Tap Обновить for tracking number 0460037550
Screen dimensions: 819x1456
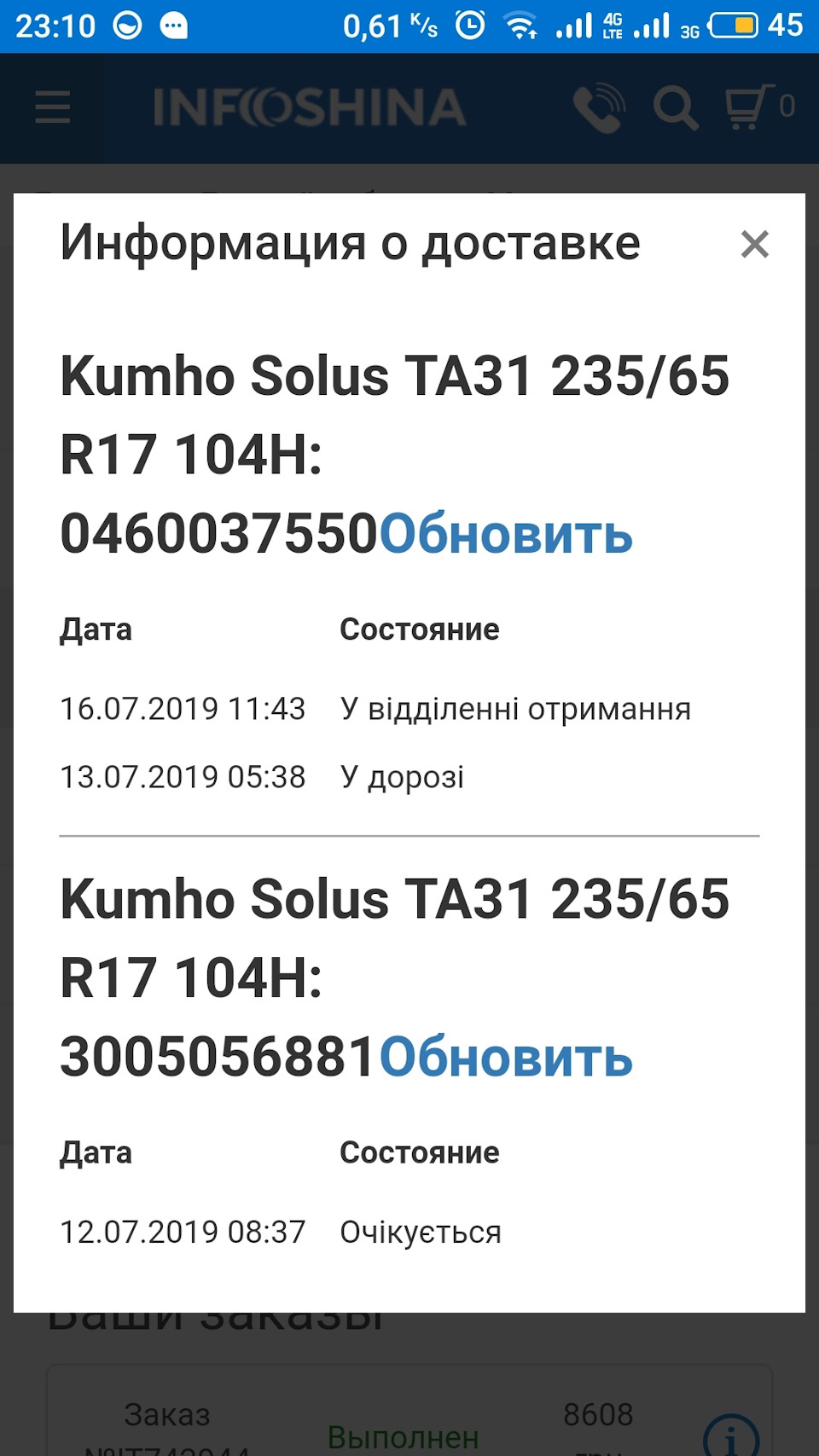[506, 535]
